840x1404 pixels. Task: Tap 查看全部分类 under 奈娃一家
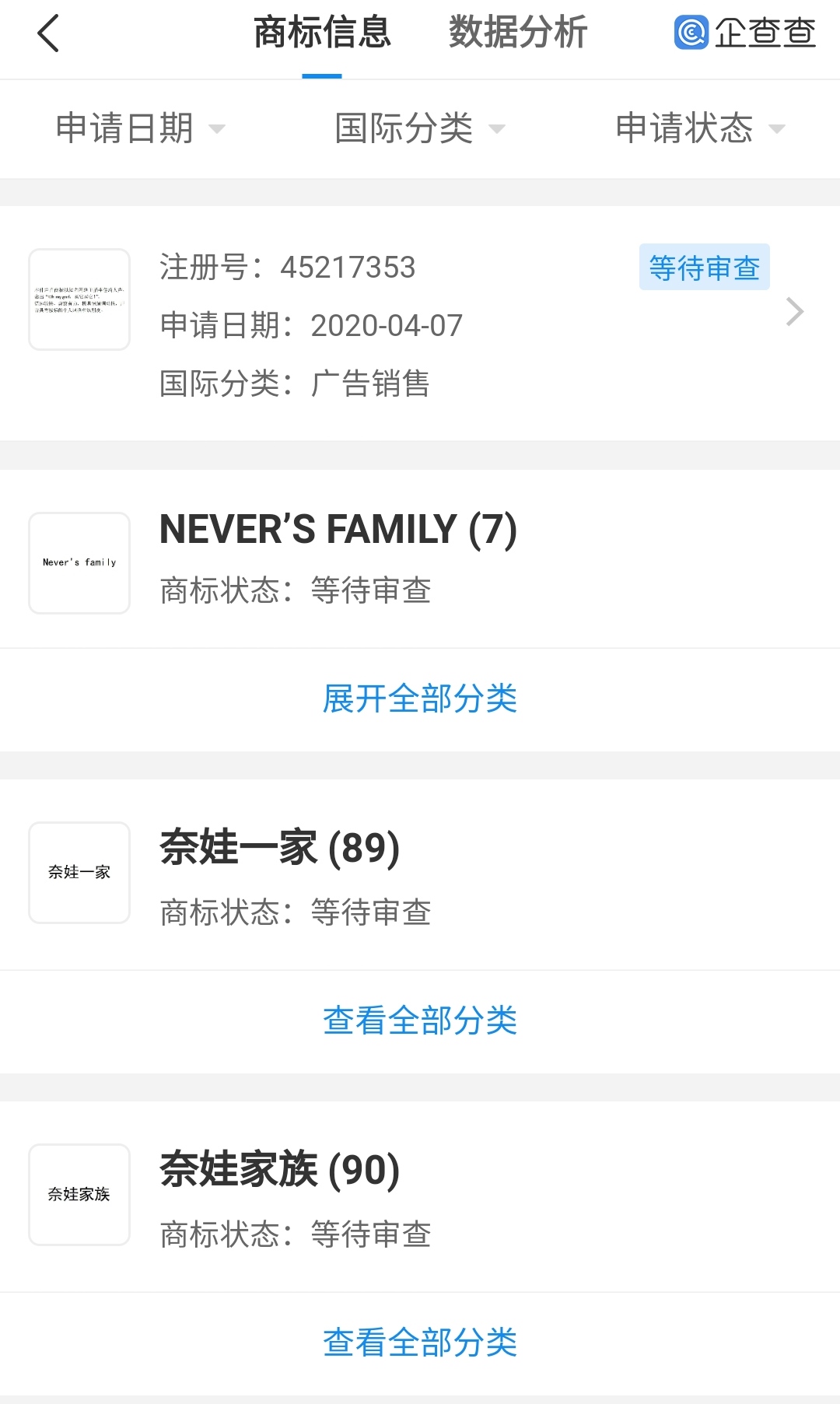pyautogui.click(x=420, y=1021)
